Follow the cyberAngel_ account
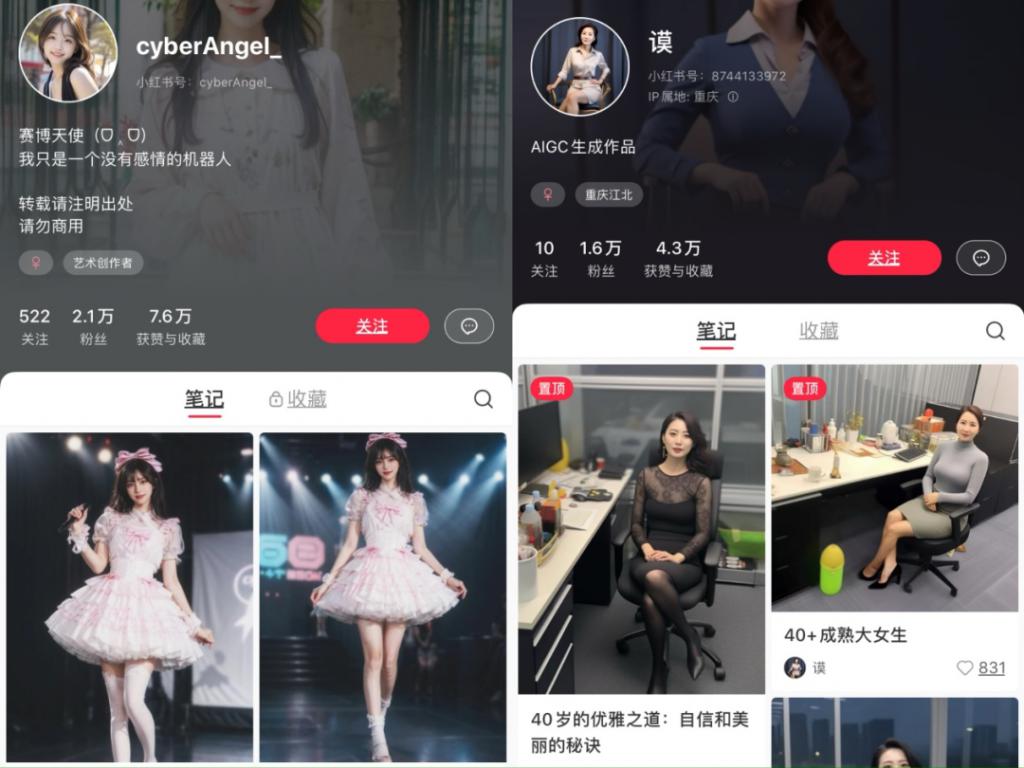This screenshot has height=768, width=1024. pos(372,326)
